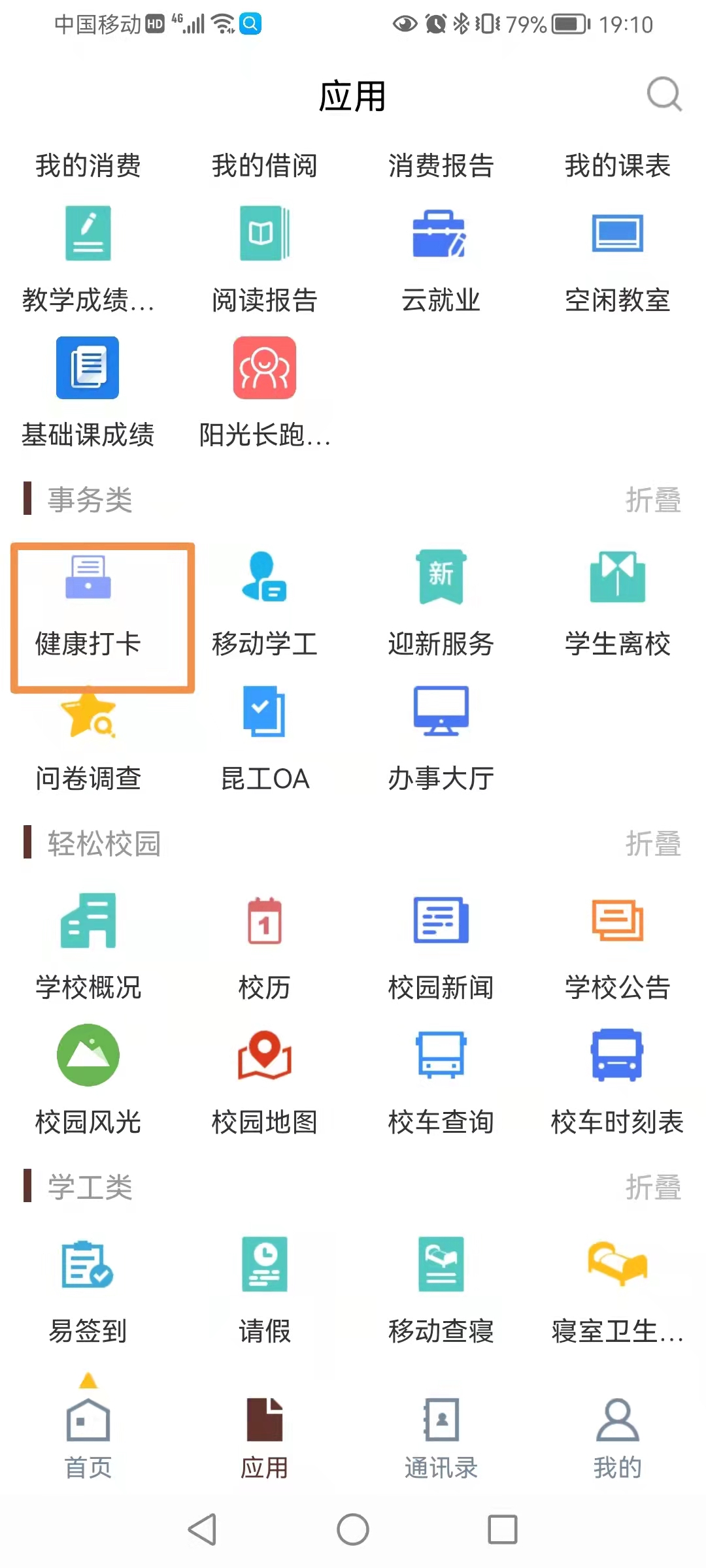Screen dimensions: 706x1568
Task: Check 空闲教室 empty classrooms
Action: (617, 261)
